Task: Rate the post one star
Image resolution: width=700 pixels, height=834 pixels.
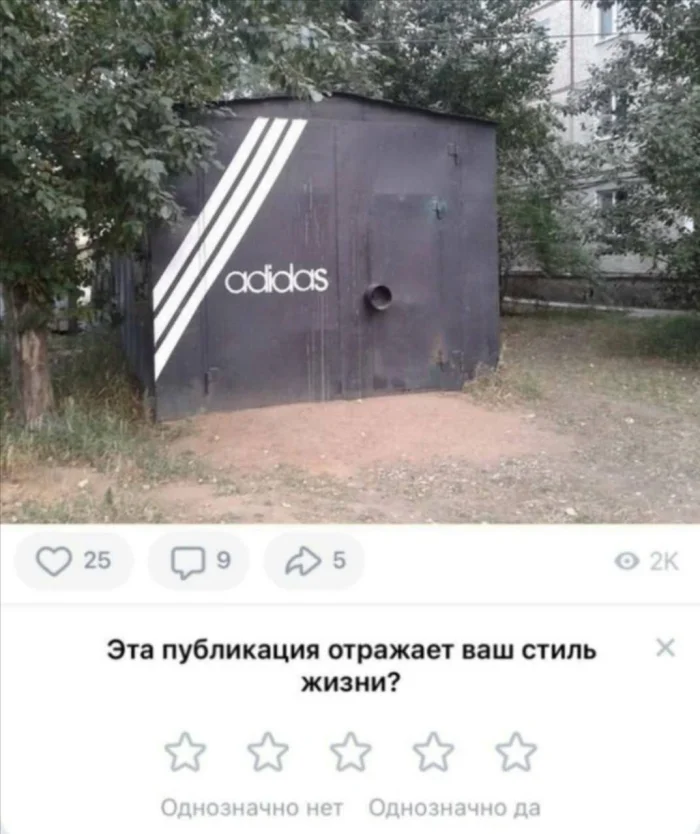Action: pyautogui.click(x=185, y=752)
